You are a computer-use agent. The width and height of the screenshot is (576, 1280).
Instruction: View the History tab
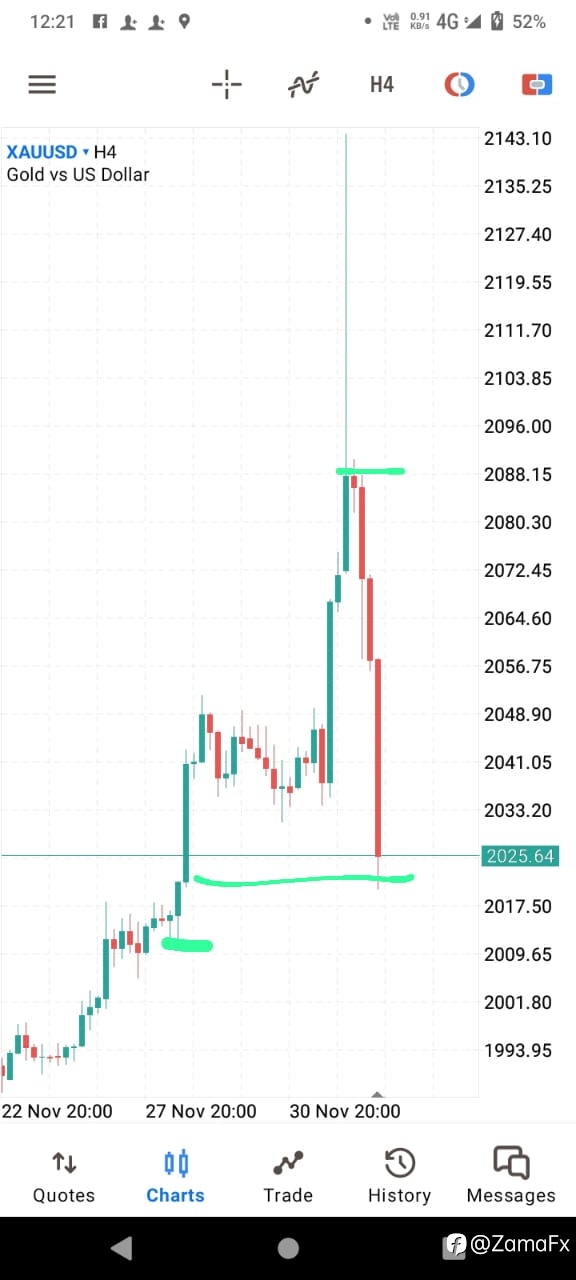point(399,1176)
